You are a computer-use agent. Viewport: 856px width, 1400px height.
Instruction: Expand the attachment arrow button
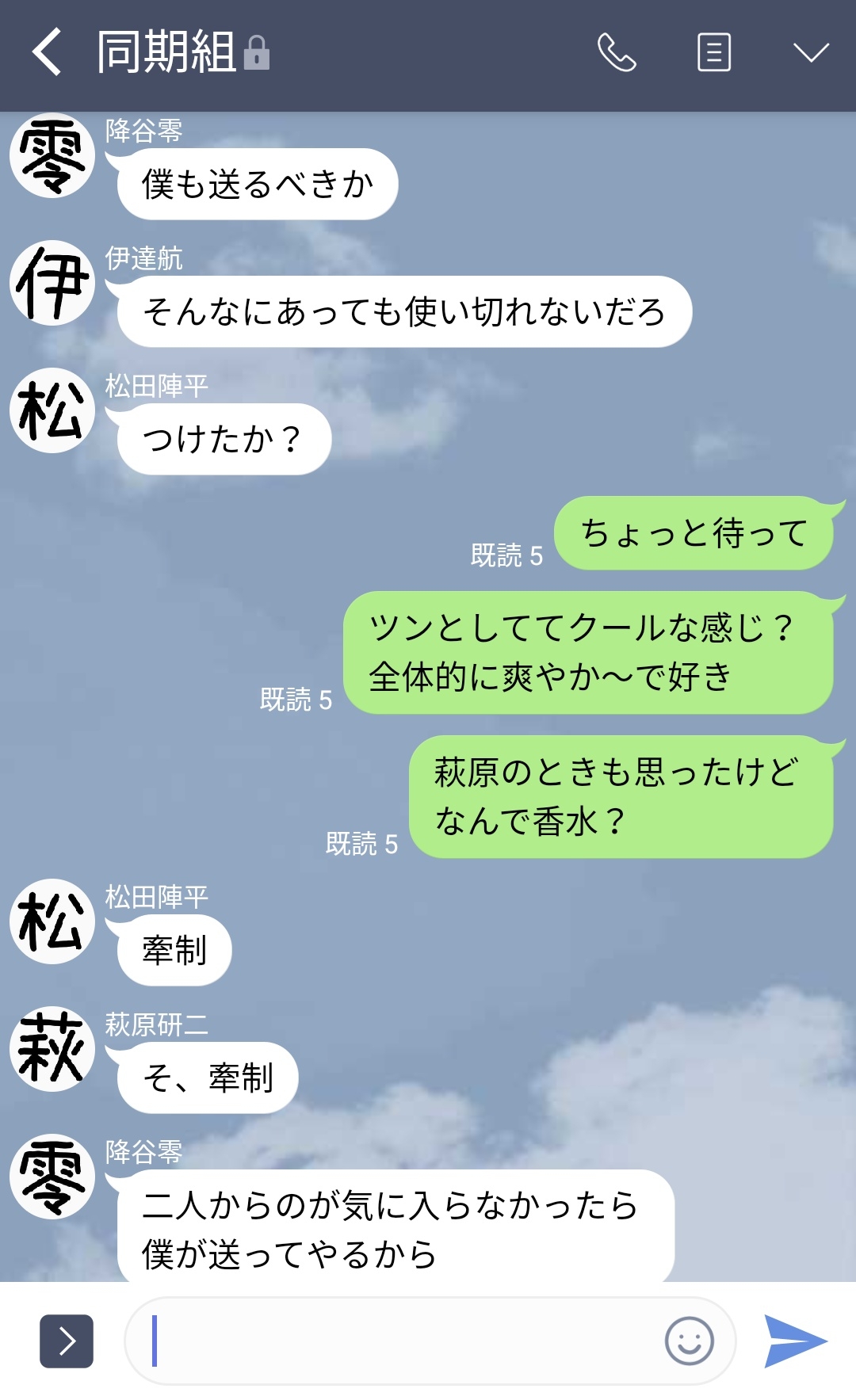67,1341
